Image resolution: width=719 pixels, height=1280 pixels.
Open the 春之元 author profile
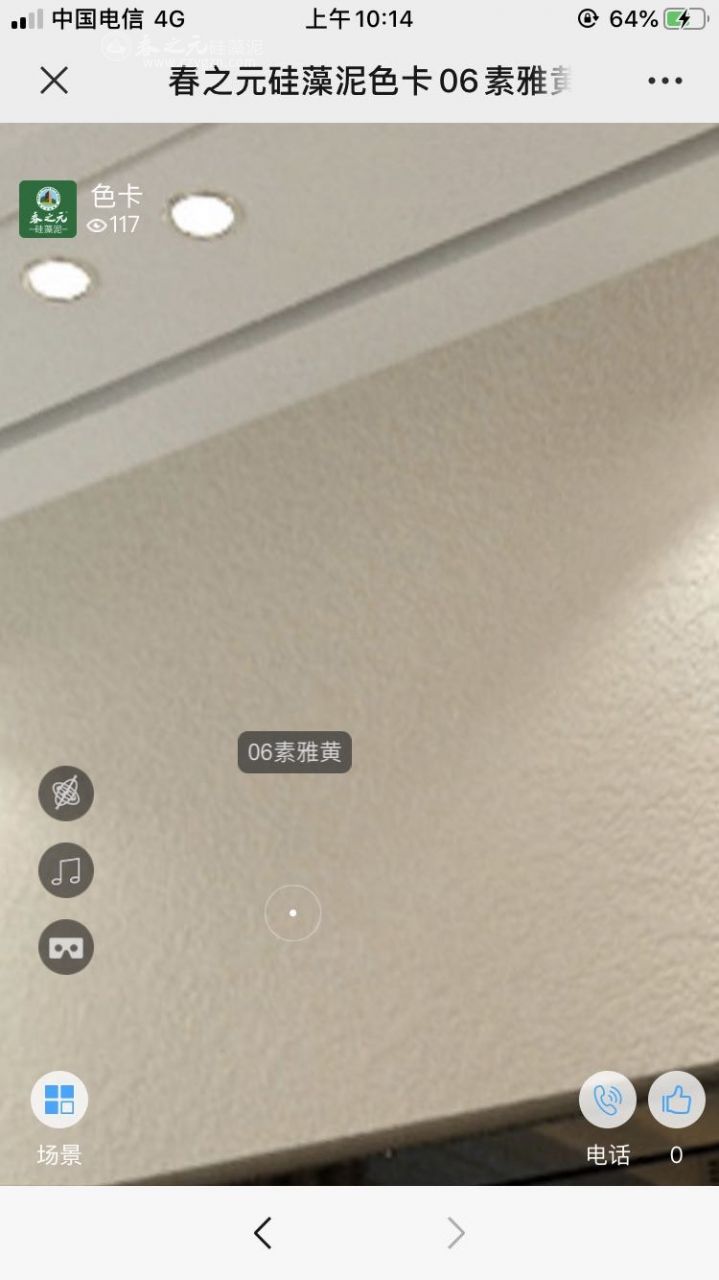click(x=48, y=209)
